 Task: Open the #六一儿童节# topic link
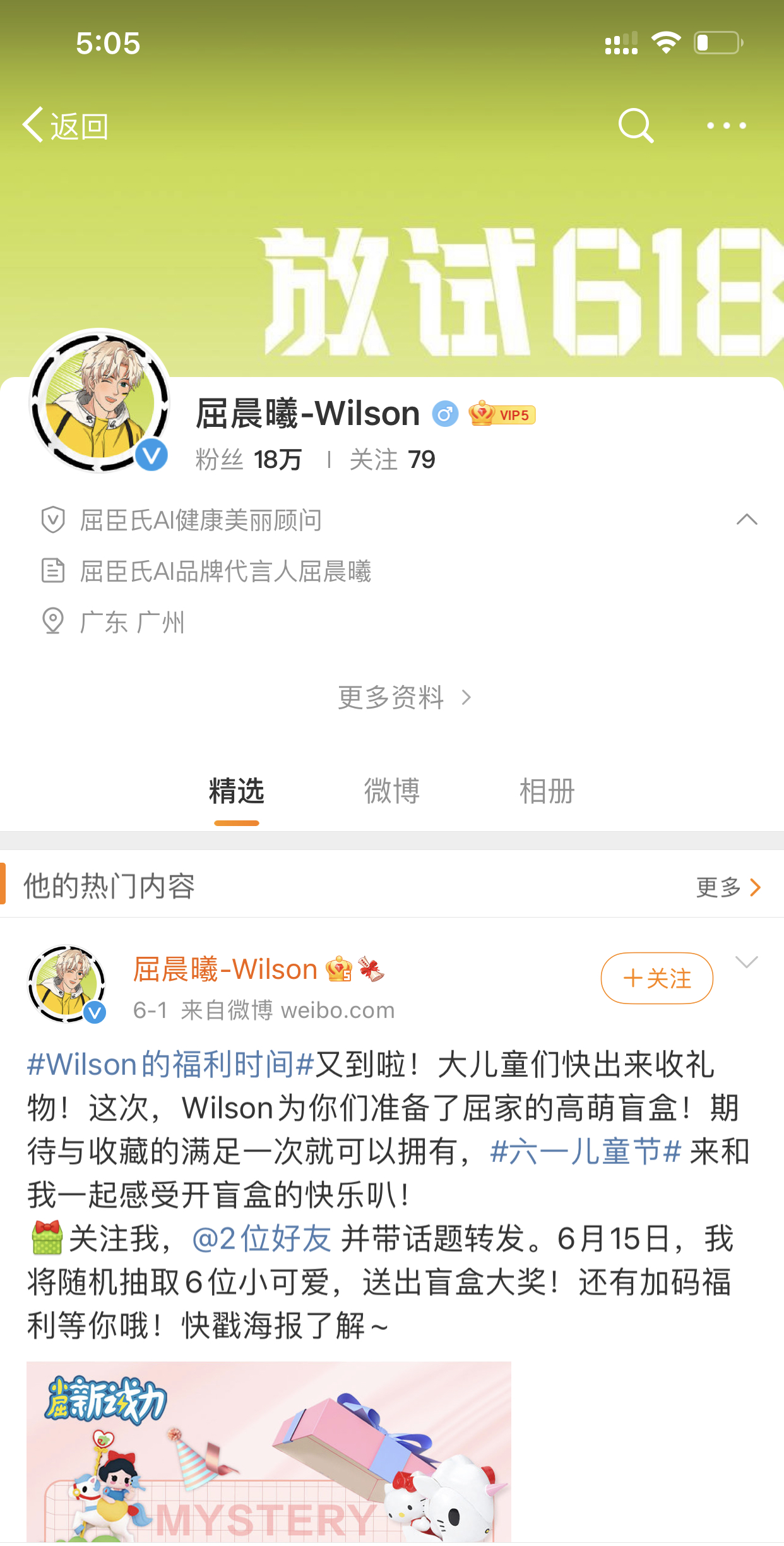click(586, 1151)
